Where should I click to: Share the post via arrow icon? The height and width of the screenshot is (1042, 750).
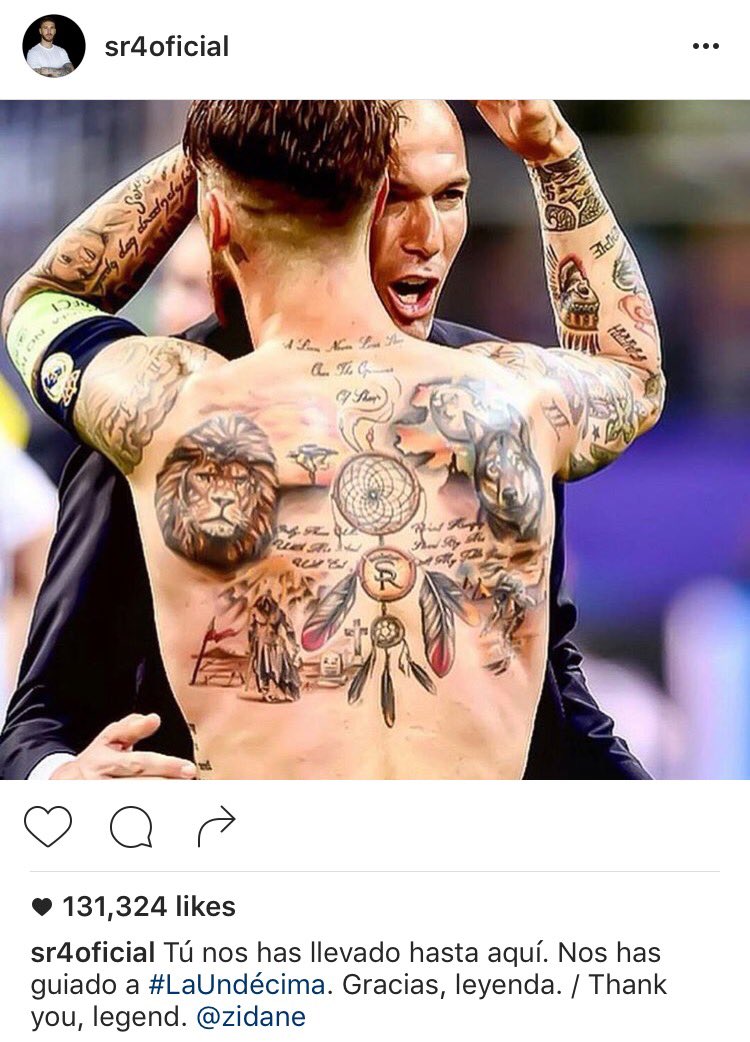coord(216,826)
